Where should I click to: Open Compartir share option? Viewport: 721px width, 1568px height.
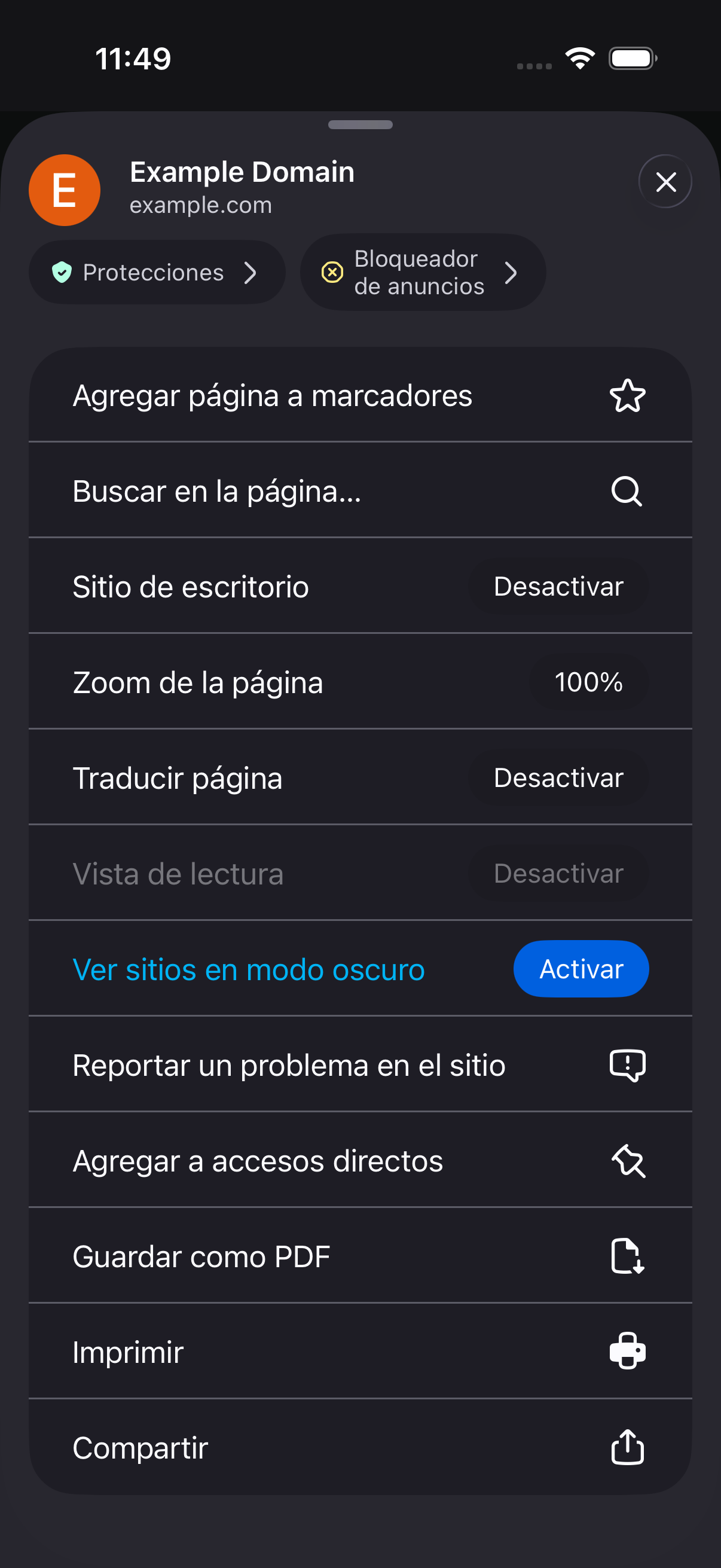click(360, 1447)
